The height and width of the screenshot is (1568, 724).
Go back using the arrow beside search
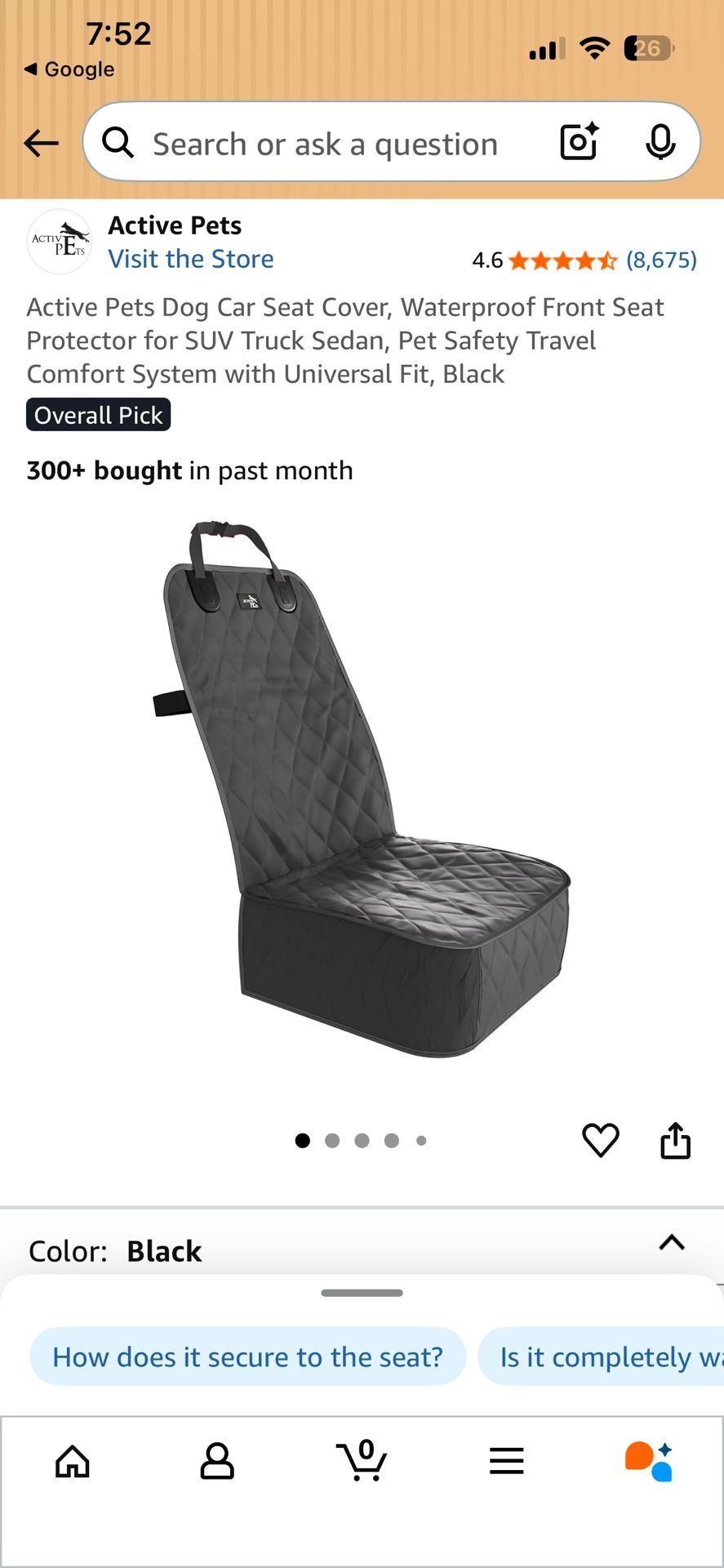41,144
